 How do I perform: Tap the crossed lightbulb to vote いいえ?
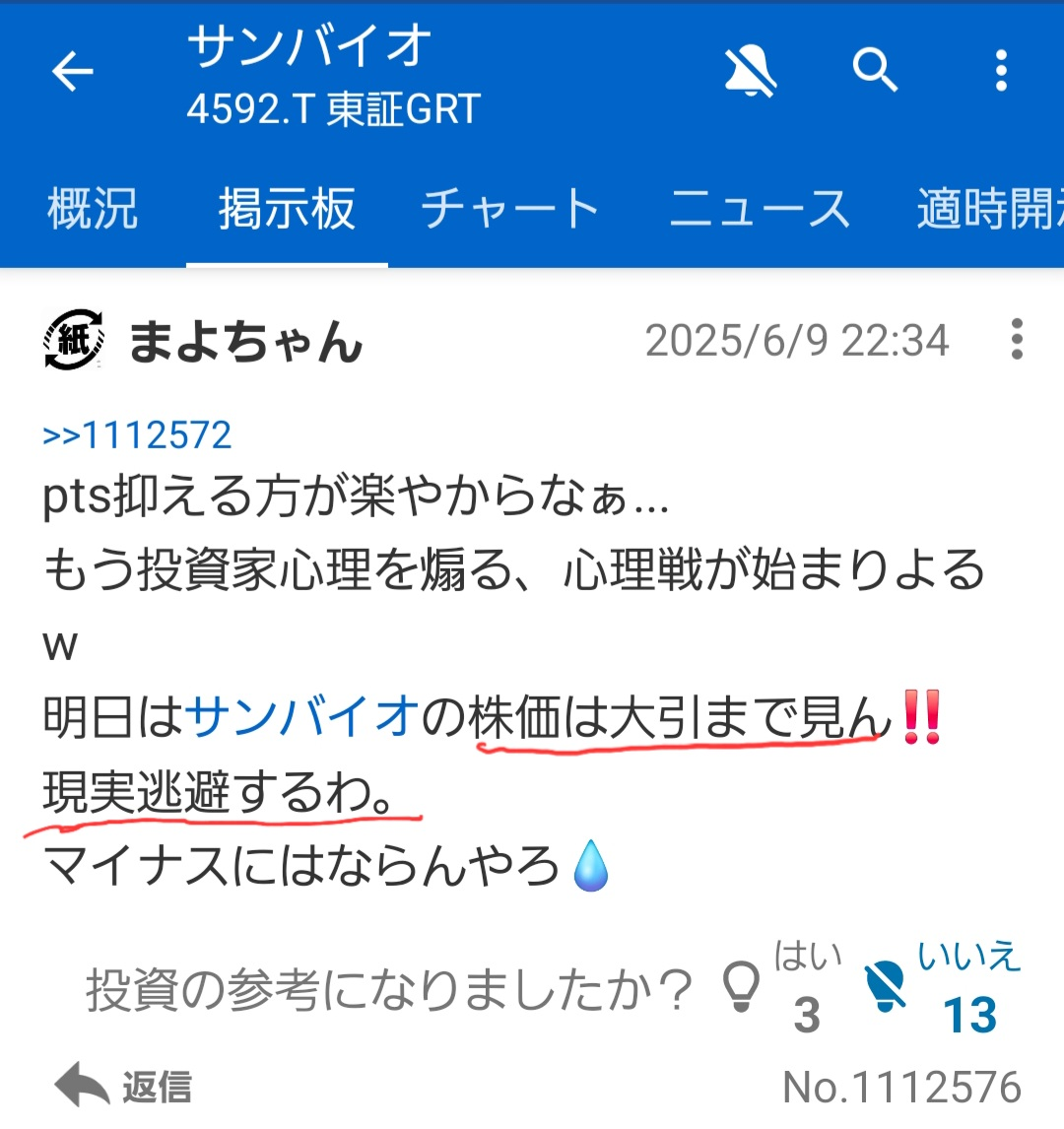point(885,985)
